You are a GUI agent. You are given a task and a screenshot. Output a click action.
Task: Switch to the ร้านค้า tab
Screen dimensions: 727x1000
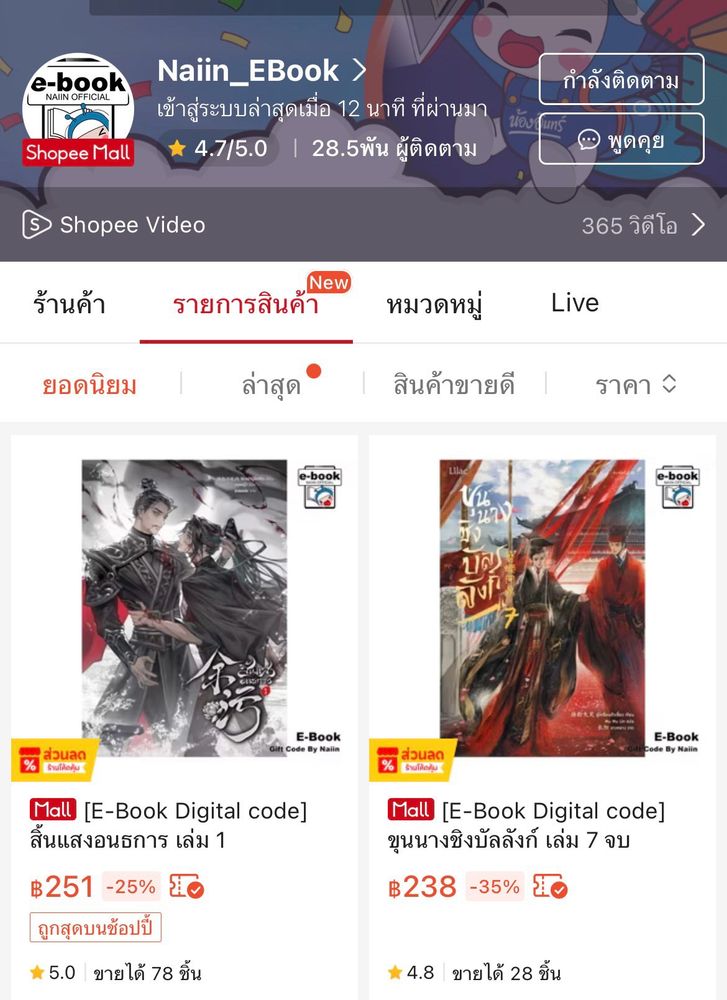(69, 304)
